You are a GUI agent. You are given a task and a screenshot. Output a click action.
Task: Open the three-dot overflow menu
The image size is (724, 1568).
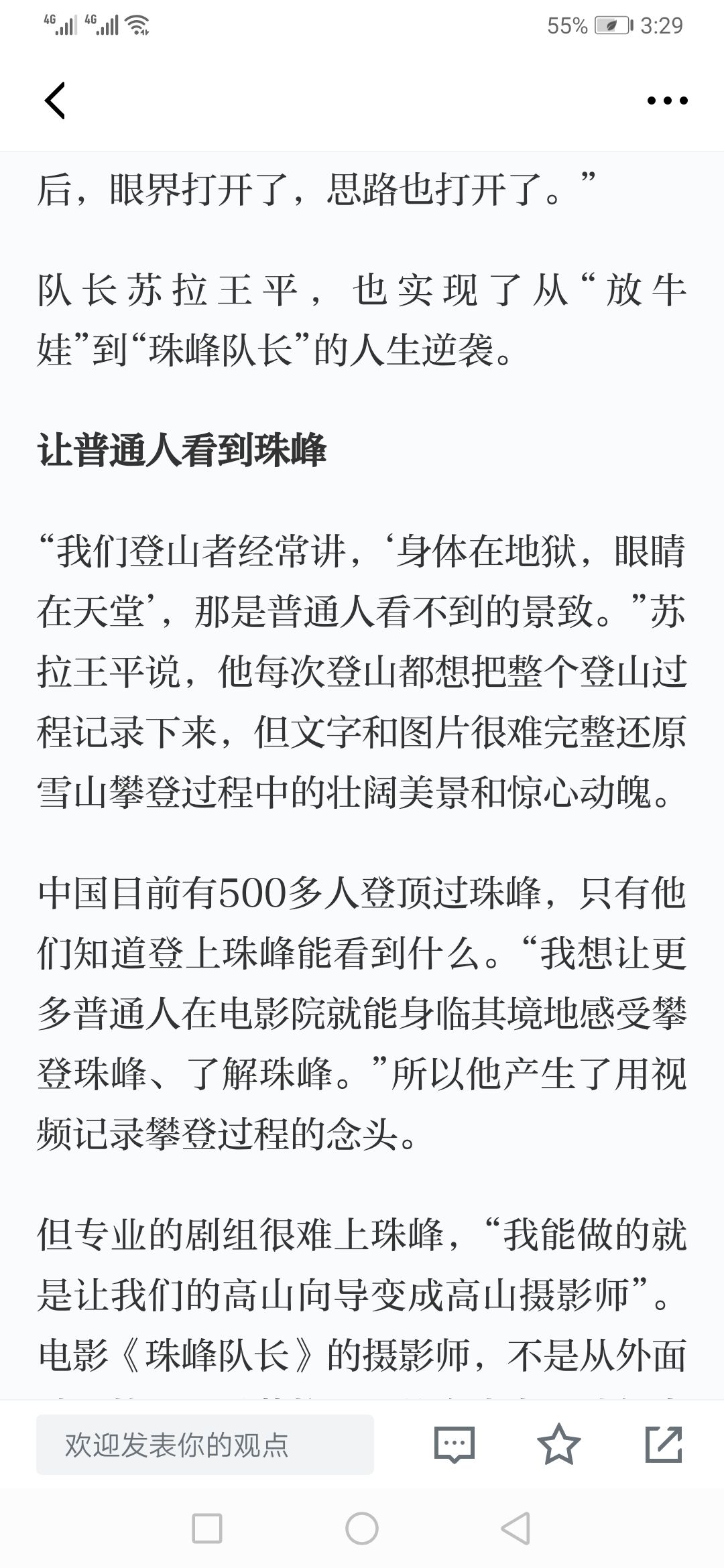pos(667,101)
